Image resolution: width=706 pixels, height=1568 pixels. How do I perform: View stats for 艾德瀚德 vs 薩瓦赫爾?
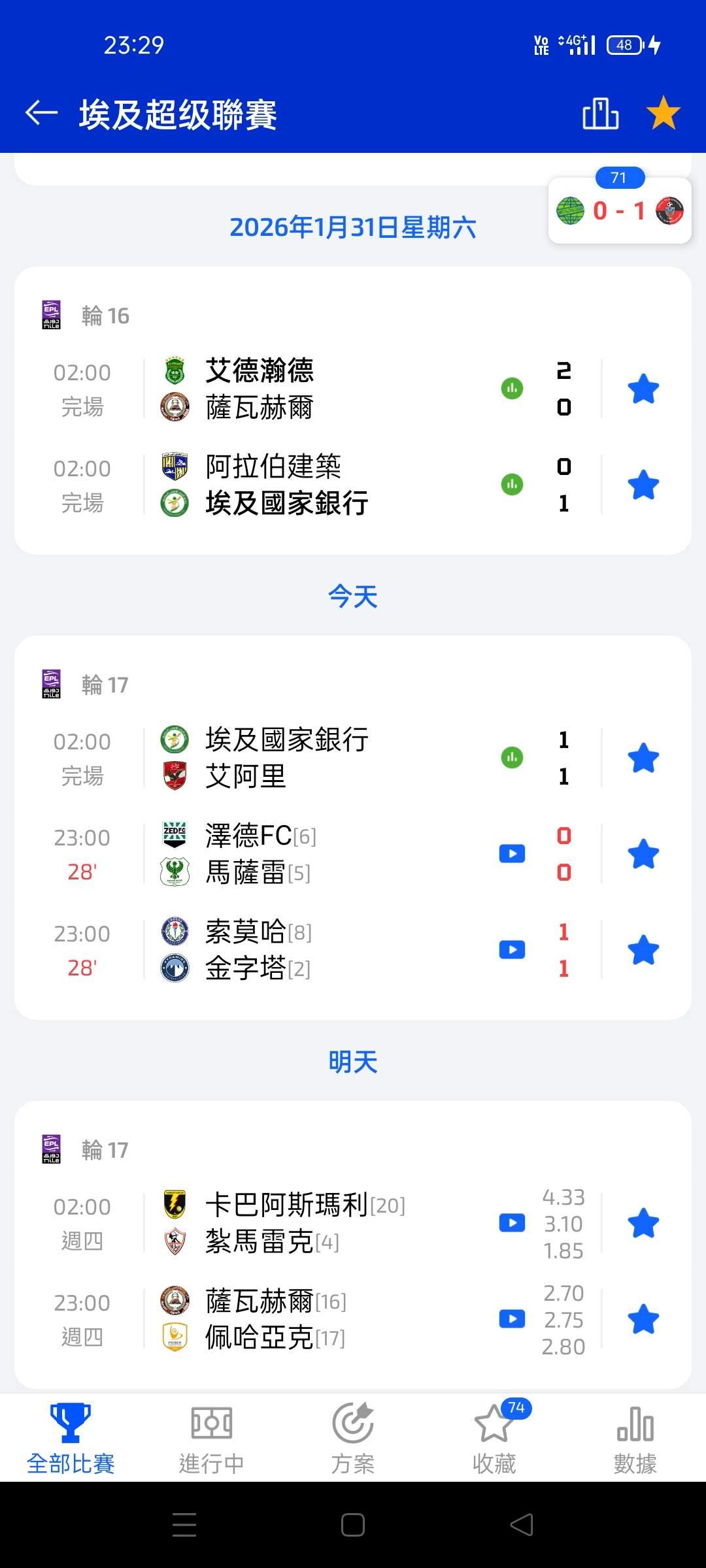[x=512, y=389]
